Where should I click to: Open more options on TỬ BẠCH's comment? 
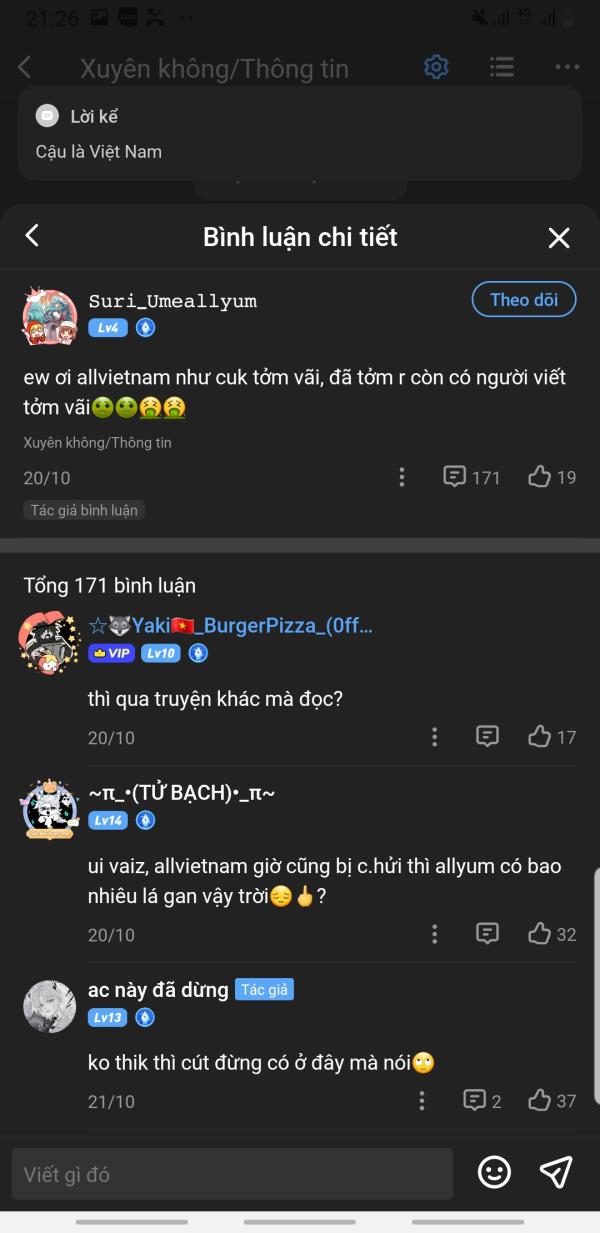click(434, 934)
